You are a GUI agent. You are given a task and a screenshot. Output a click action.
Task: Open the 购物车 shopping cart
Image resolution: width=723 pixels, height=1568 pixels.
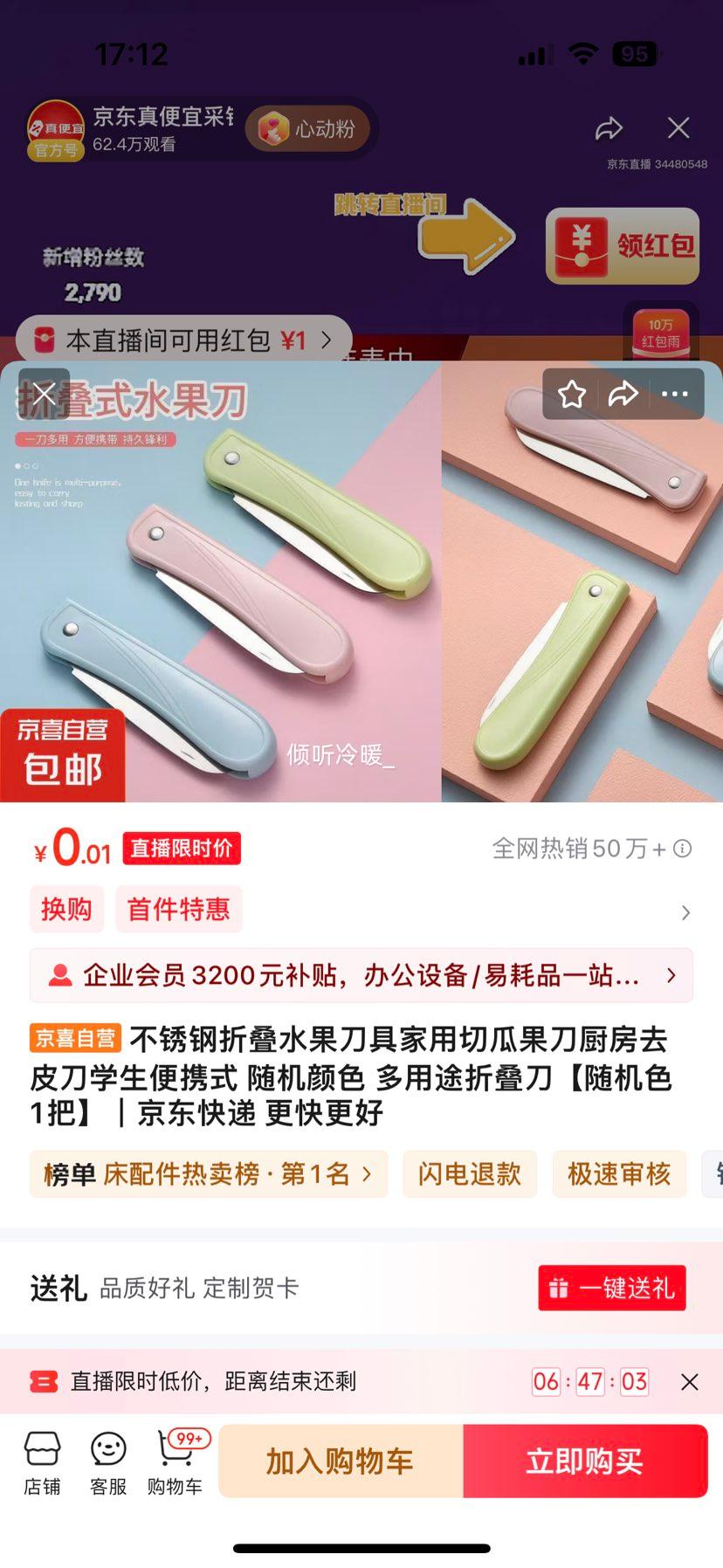[176, 1463]
